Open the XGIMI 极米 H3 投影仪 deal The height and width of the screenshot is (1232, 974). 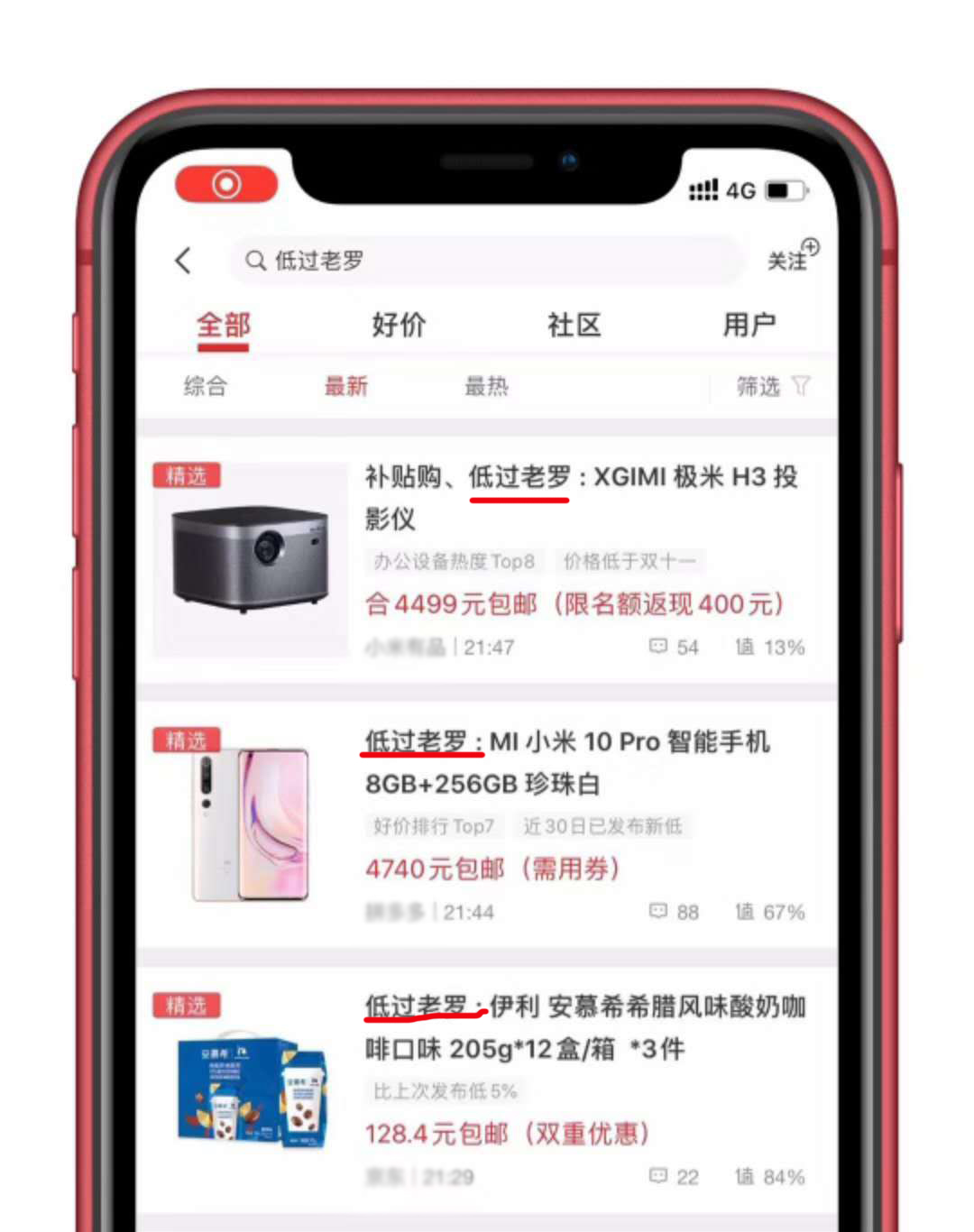click(580, 496)
